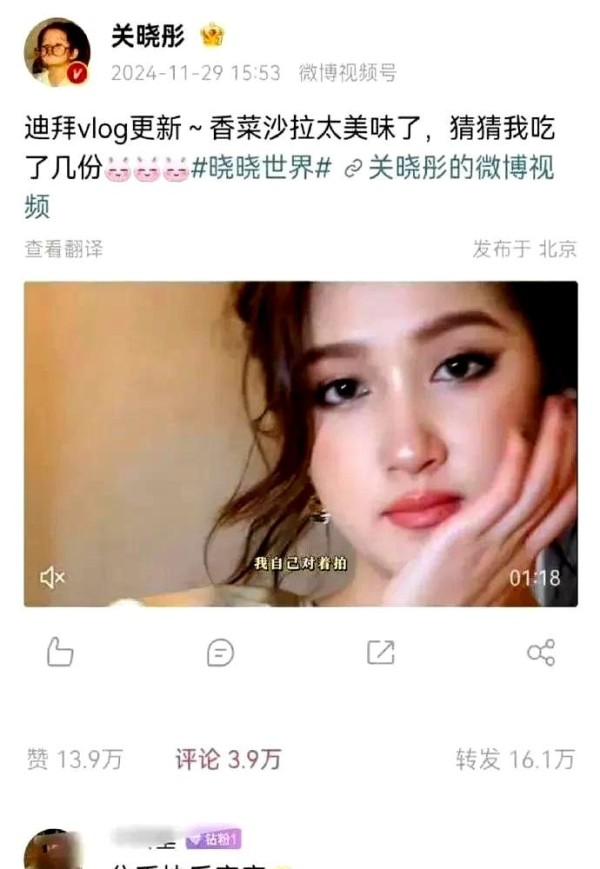Open the poster's profile avatar
This screenshot has height=869, width=600.
pos(57,52)
